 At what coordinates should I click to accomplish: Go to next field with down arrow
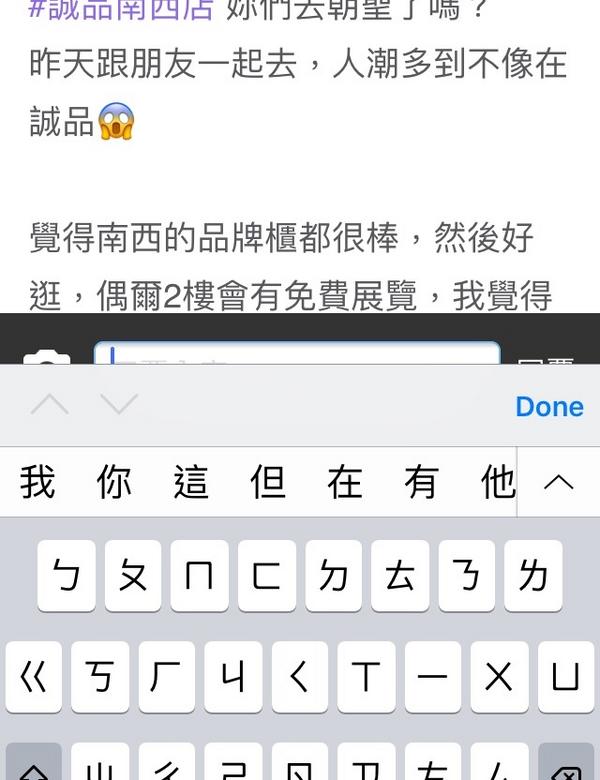tap(119, 405)
